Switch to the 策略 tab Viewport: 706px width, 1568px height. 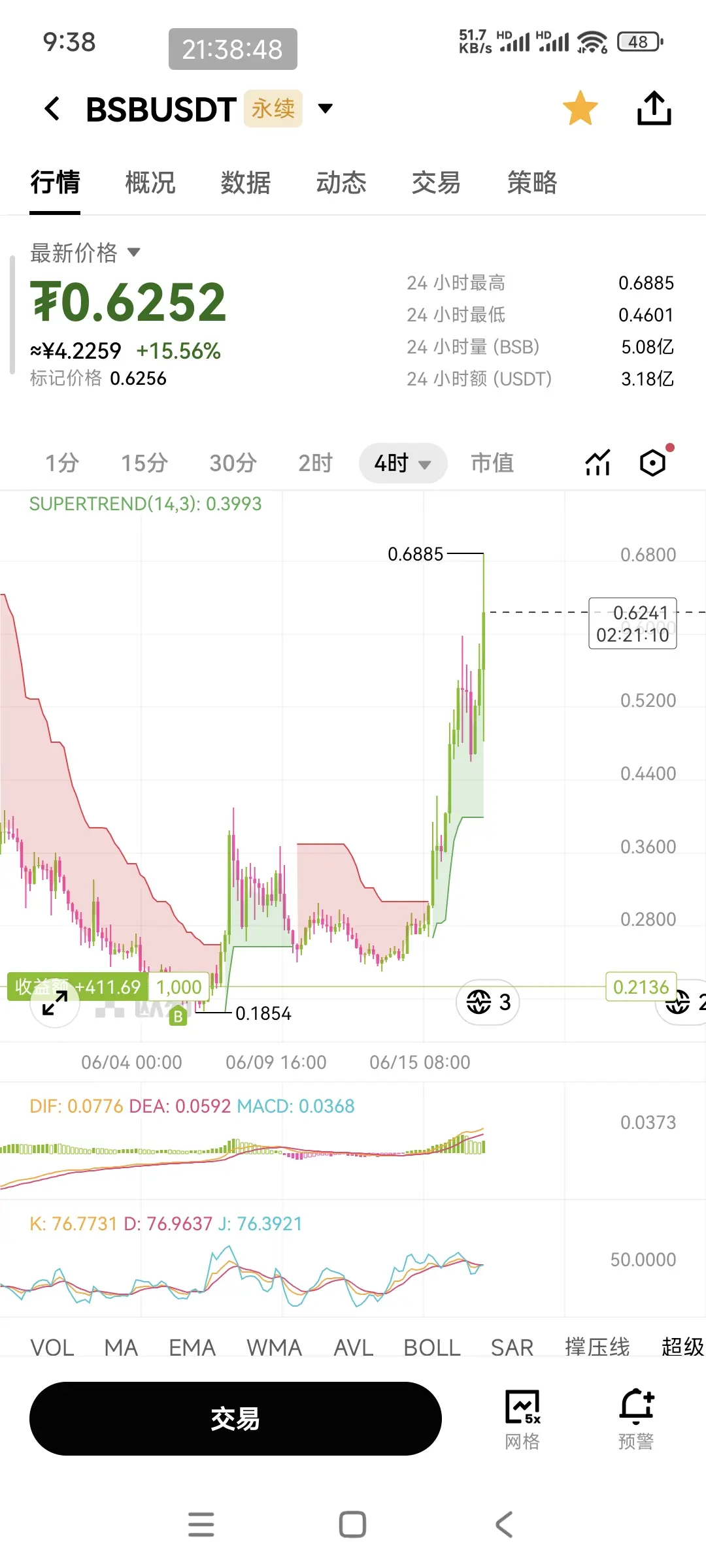532,182
